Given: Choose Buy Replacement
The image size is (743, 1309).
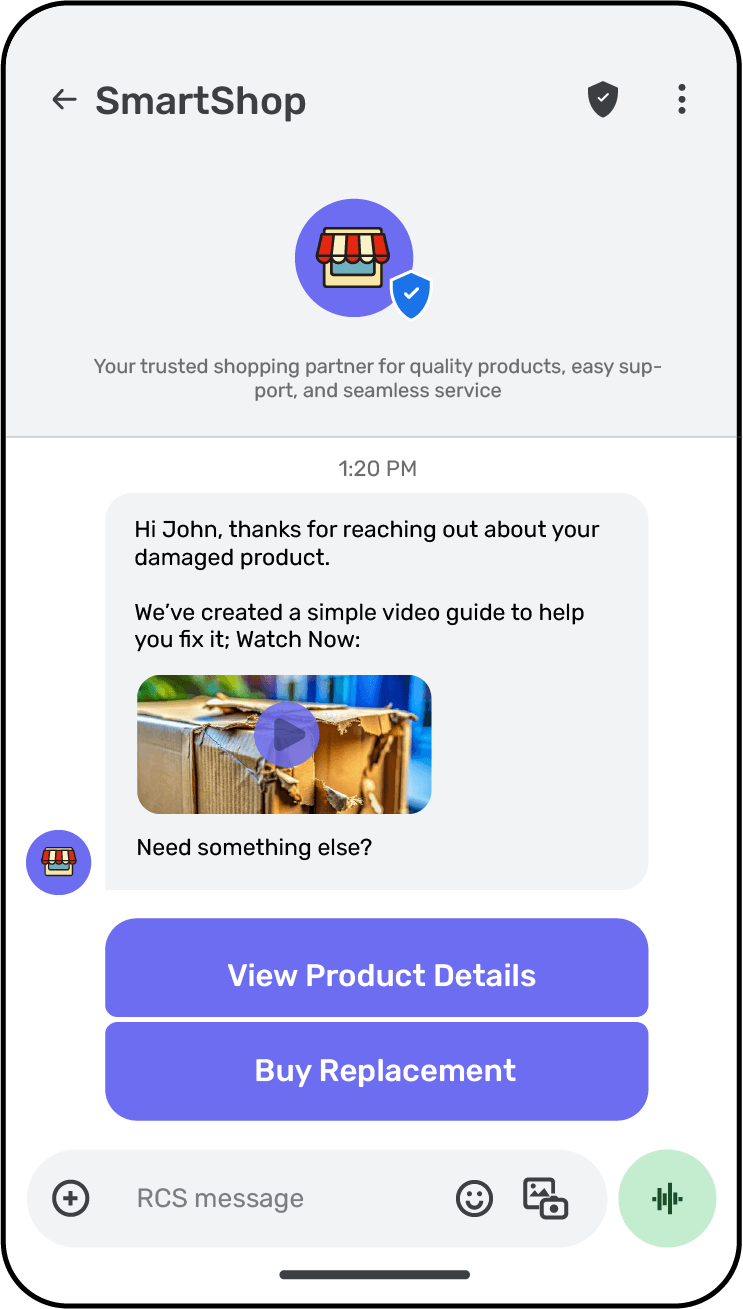Looking at the screenshot, I should point(377,1071).
